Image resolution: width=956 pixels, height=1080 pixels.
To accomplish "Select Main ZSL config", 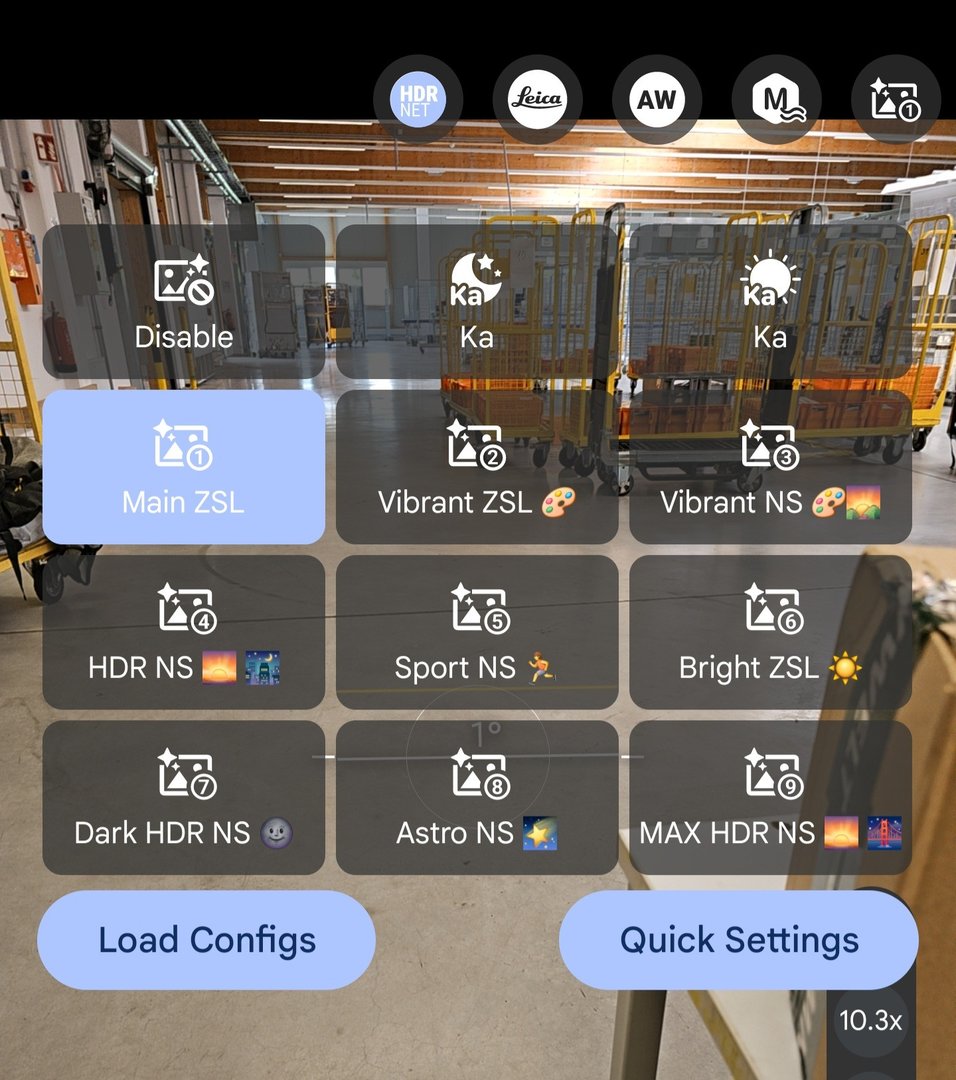I will 184,467.
